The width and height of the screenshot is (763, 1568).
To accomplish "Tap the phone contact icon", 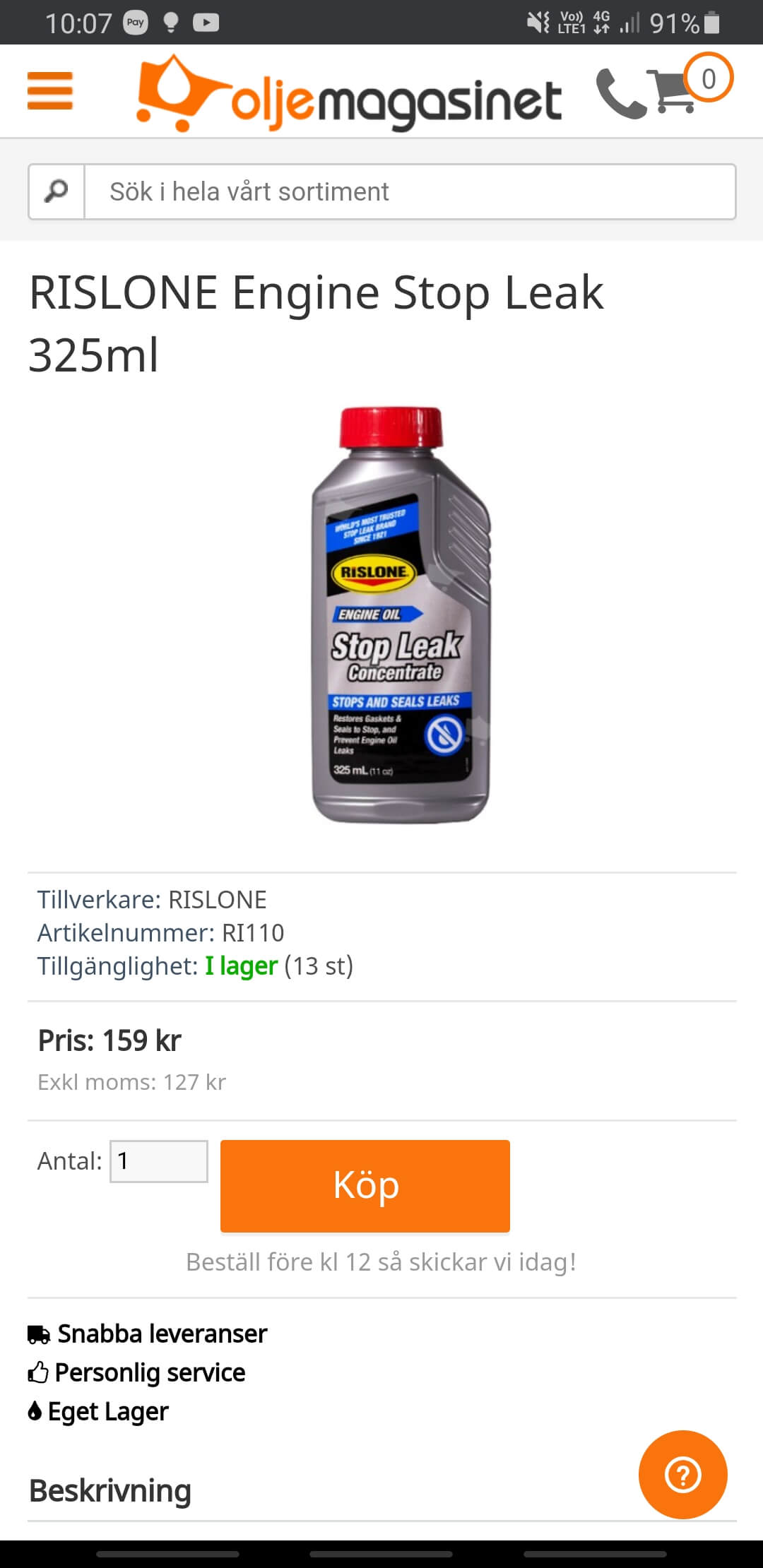I will 620,95.
